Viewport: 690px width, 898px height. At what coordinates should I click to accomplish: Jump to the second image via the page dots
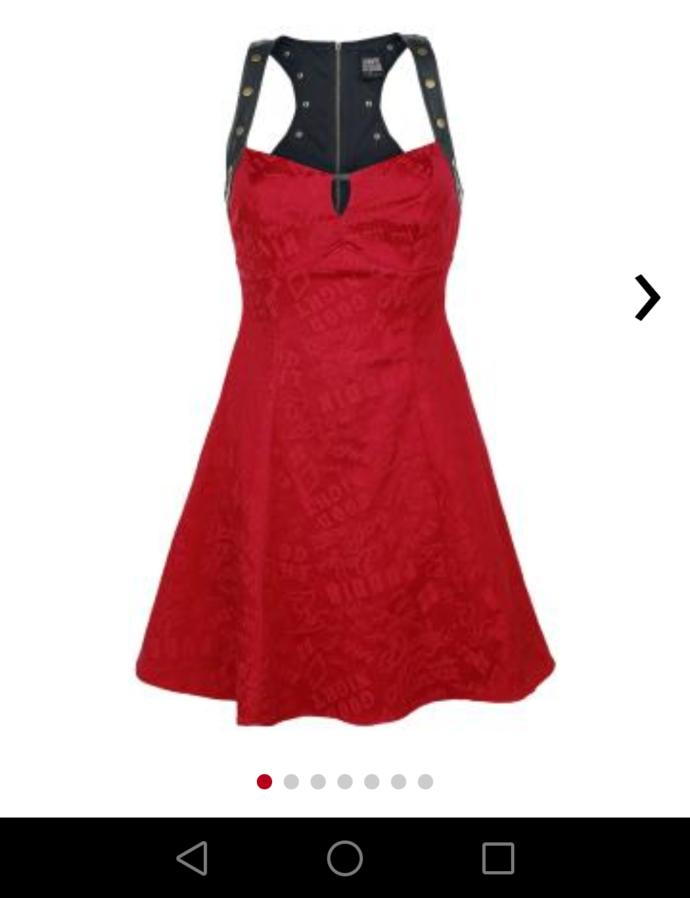[291, 782]
